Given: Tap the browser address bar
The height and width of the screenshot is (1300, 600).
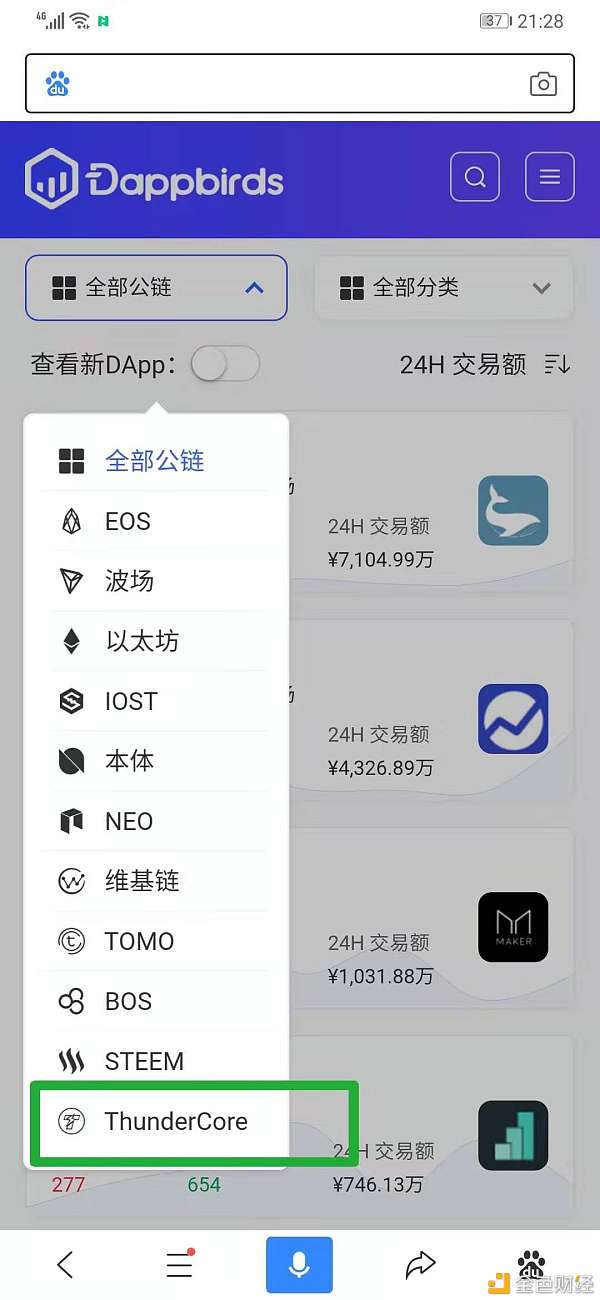Looking at the screenshot, I should pos(290,84).
